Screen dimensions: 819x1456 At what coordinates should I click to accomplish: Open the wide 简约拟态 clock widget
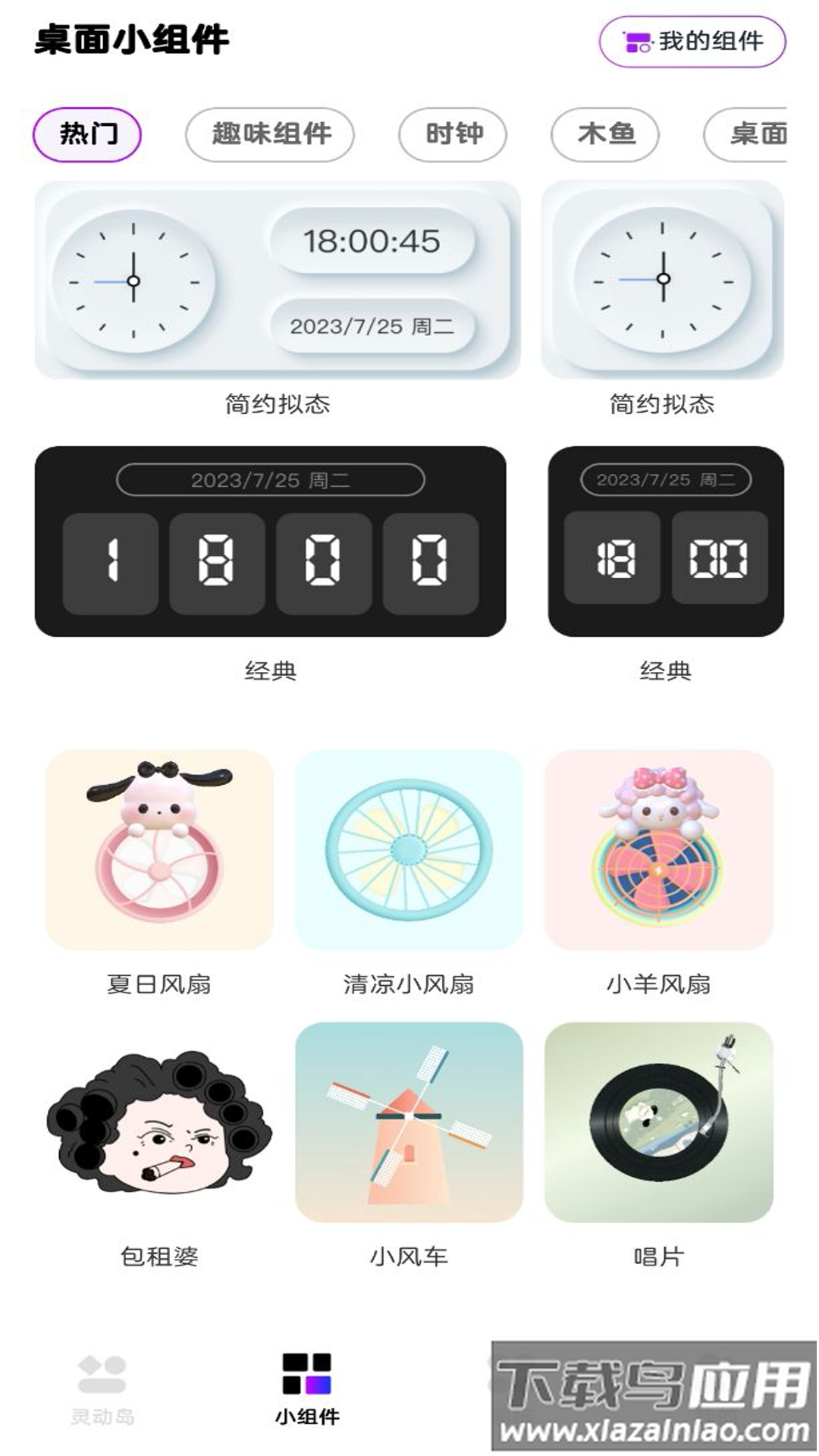(x=278, y=280)
